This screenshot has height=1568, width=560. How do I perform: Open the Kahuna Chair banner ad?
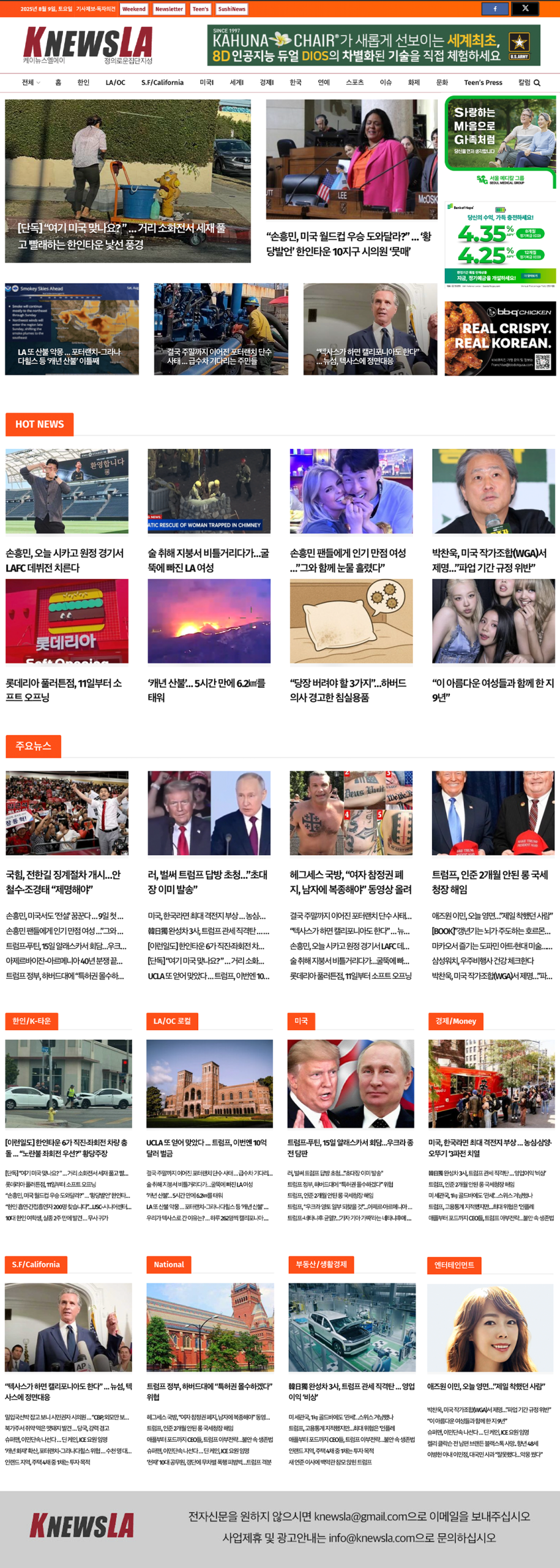click(x=373, y=45)
